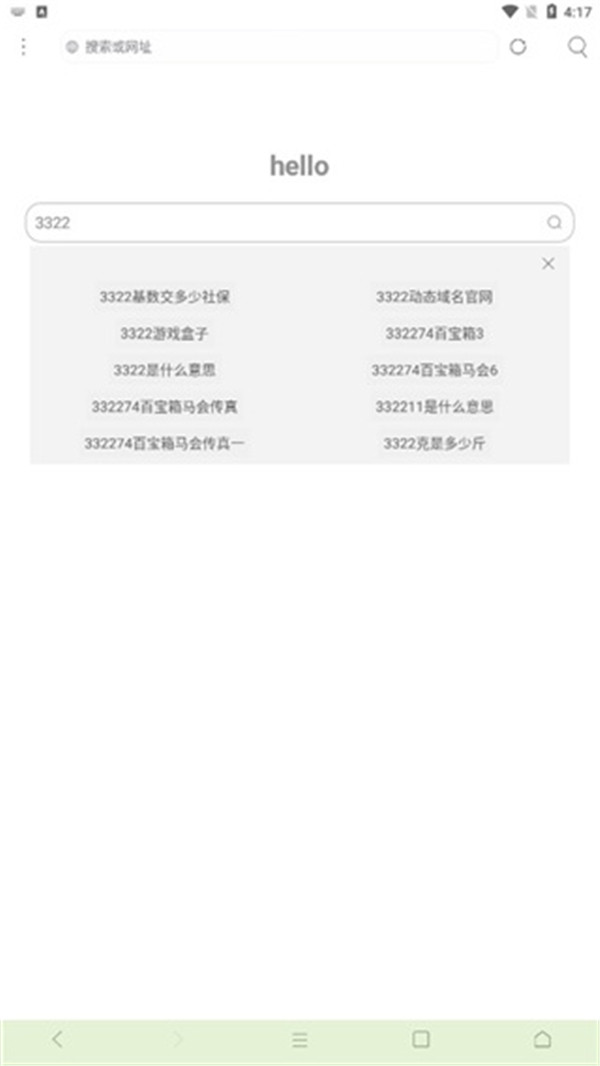Open the browser overflow menu

coord(23,47)
